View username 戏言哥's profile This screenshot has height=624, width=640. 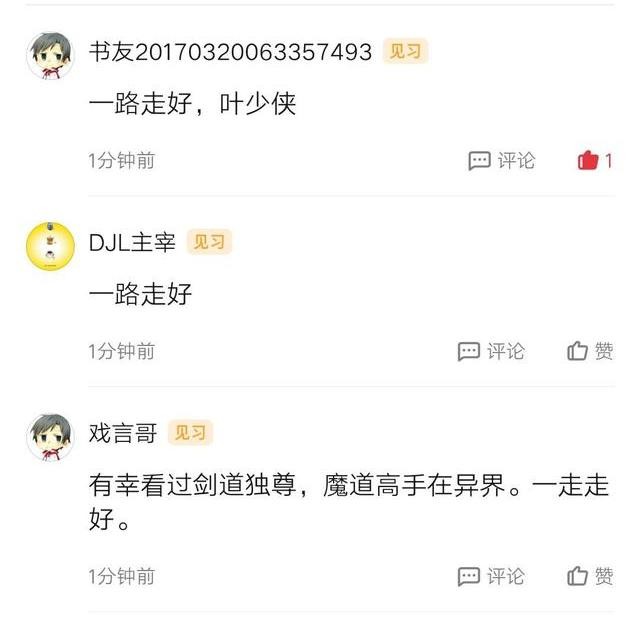click(123, 433)
